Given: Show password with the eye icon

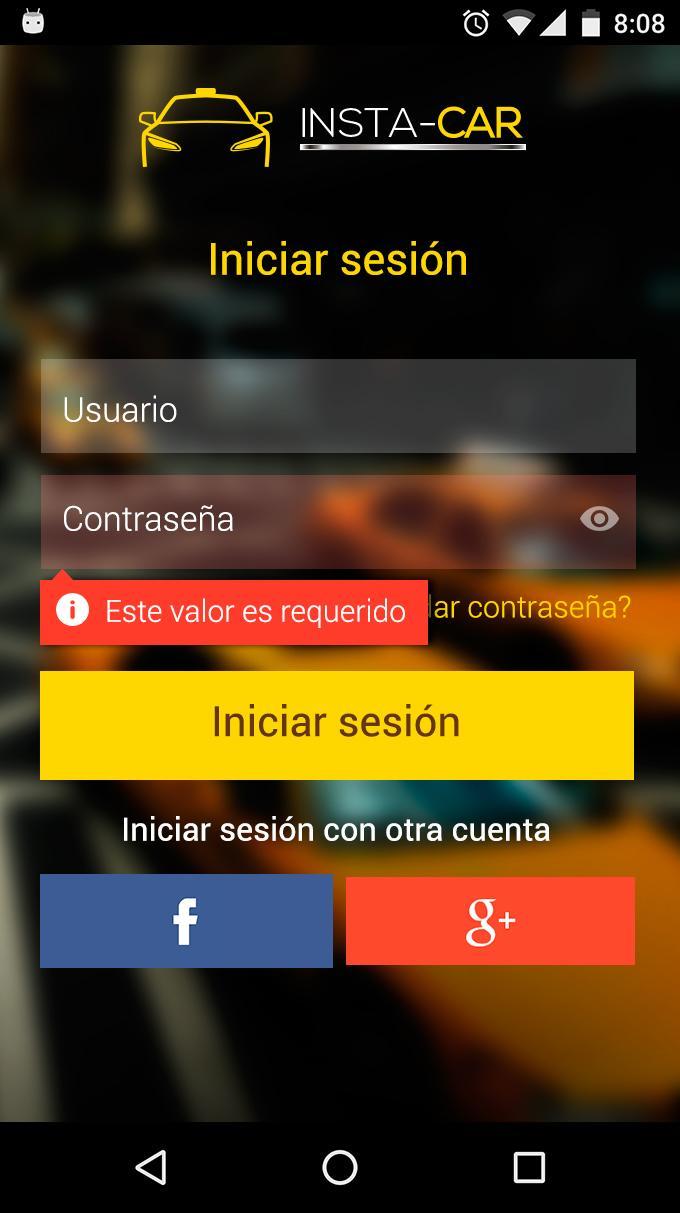Looking at the screenshot, I should pos(599,519).
